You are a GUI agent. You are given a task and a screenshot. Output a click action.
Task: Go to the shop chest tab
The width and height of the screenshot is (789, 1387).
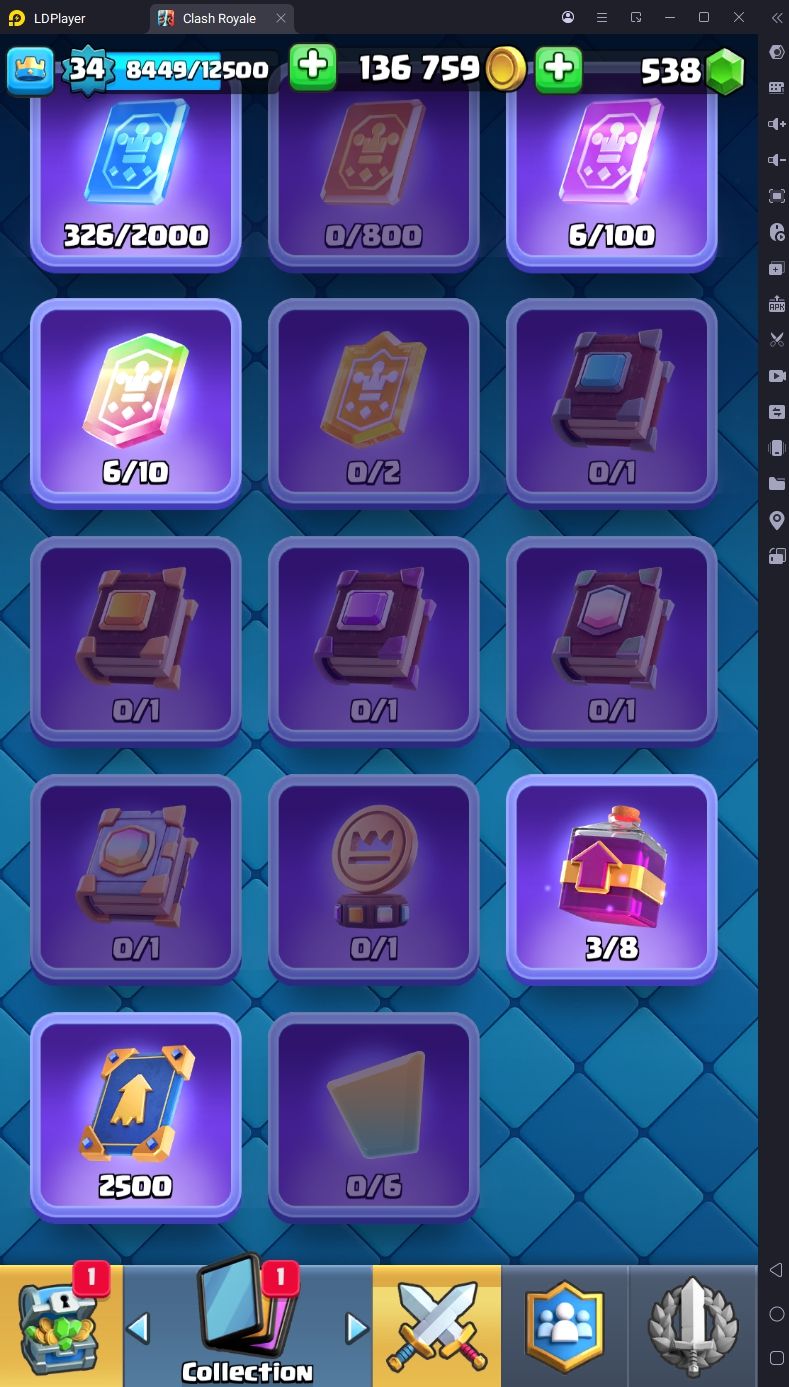[x=61, y=1325]
